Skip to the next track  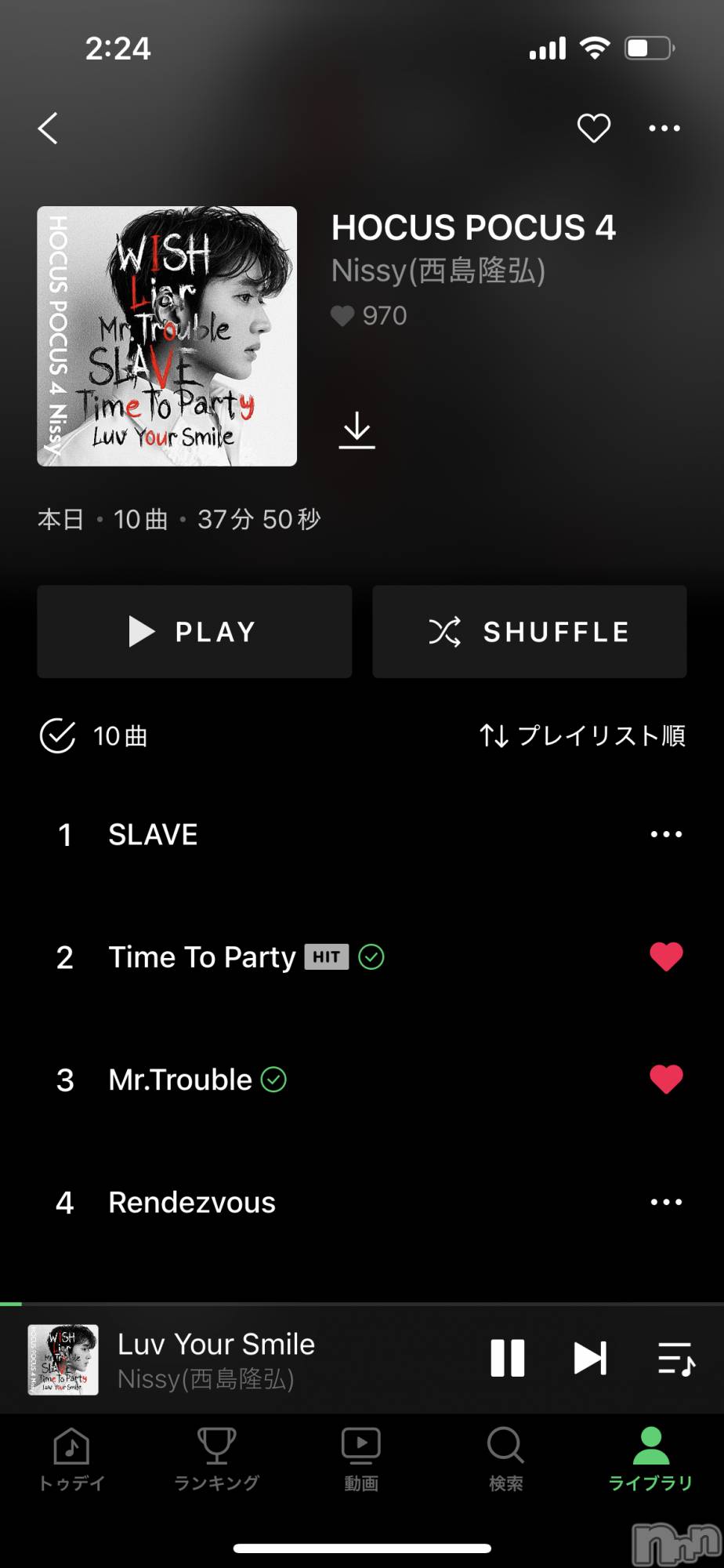[589, 1358]
